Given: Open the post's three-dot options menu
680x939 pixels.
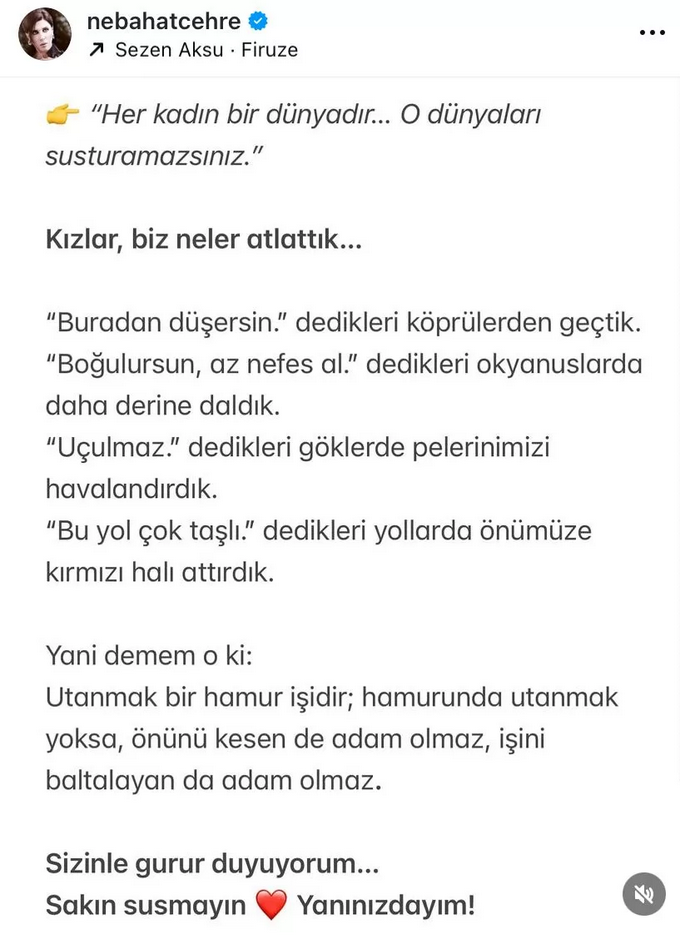Looking at the screenshot, I should (652, 33).
